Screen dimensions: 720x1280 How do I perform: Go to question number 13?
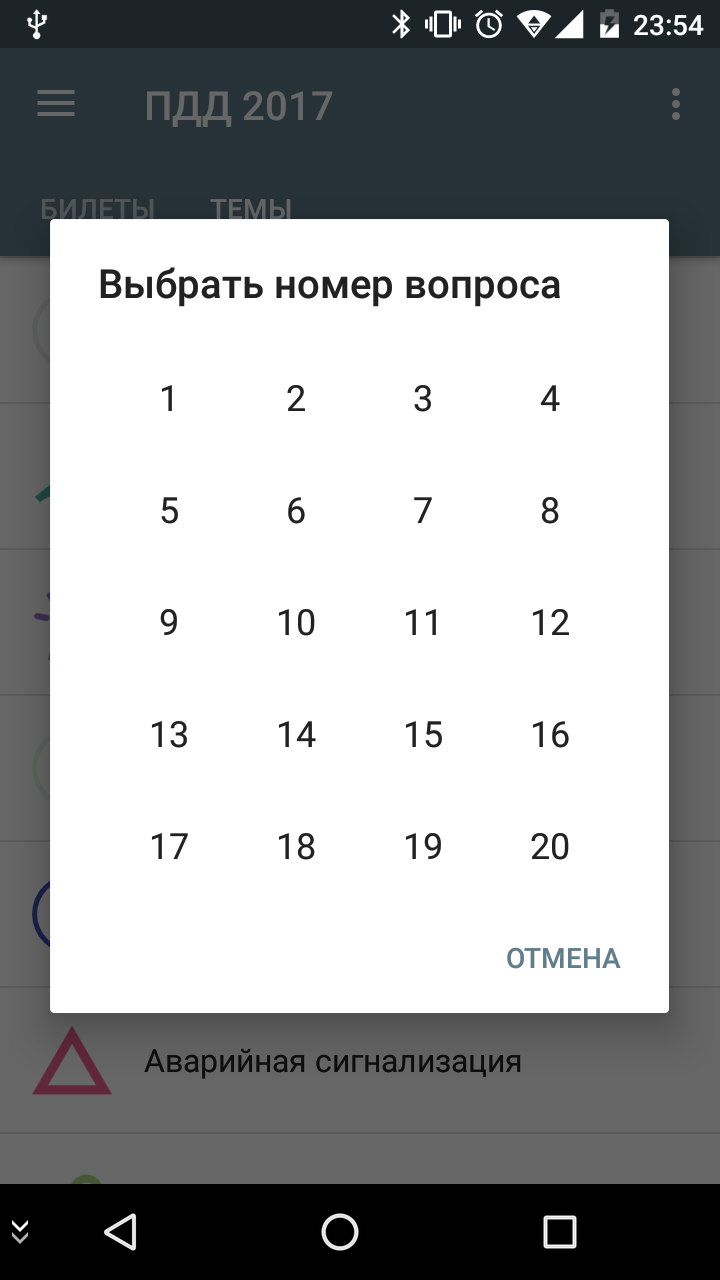[169, 735]
